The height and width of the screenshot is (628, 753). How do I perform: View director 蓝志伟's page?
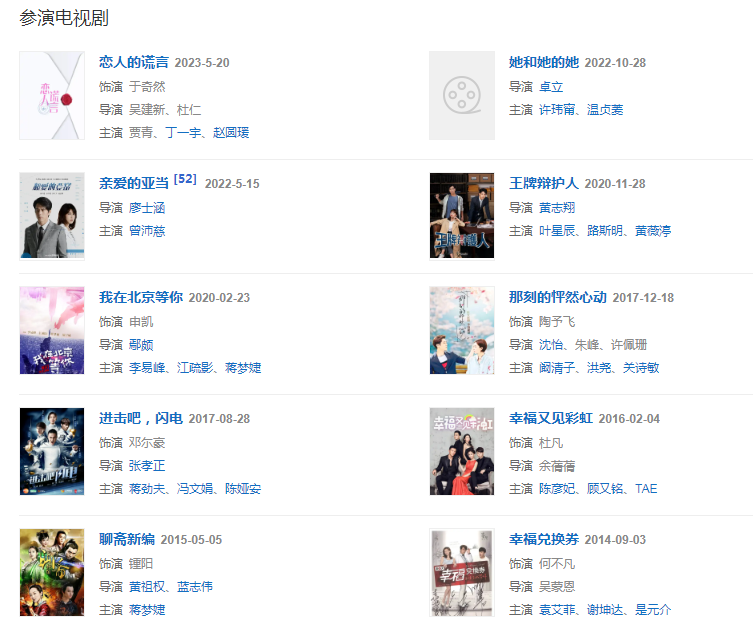pos(194,587)
